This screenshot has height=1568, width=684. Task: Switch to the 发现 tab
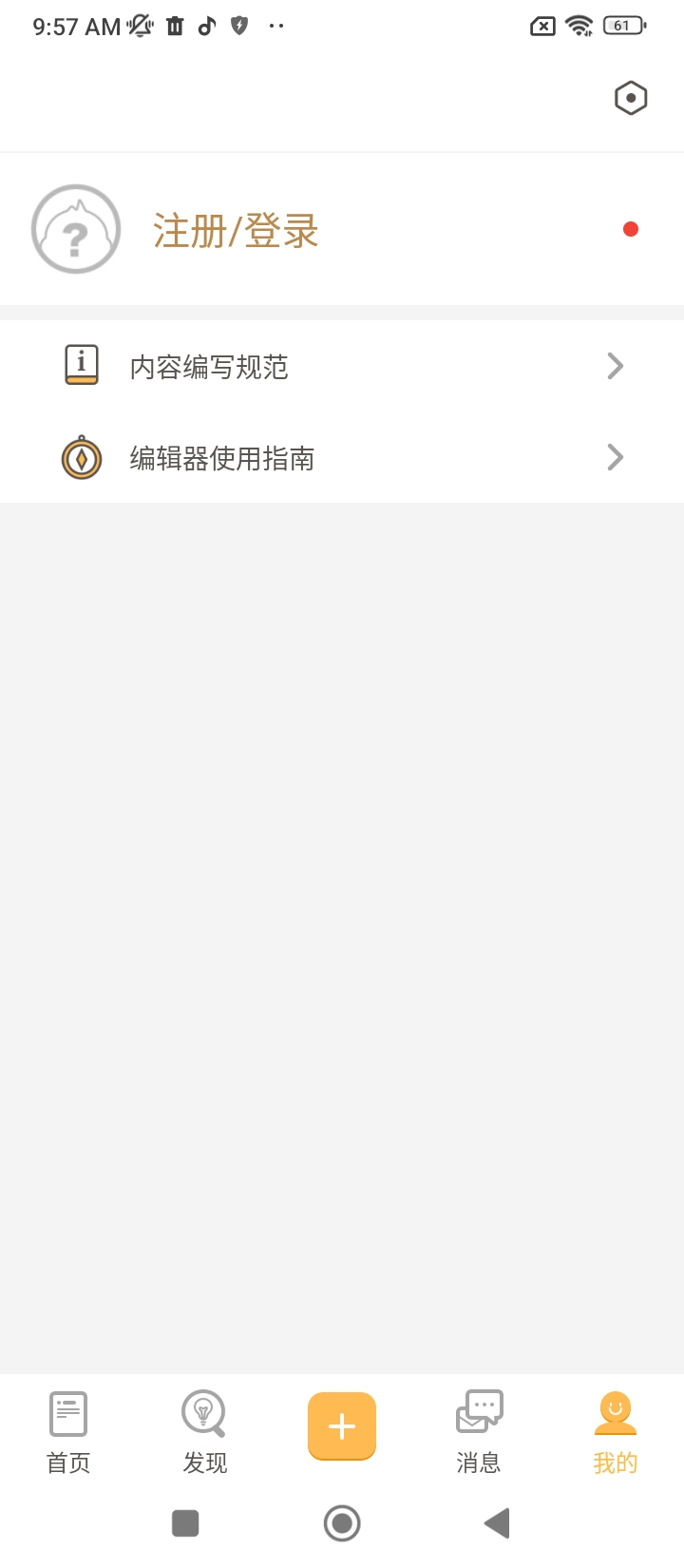(205, 1433)
